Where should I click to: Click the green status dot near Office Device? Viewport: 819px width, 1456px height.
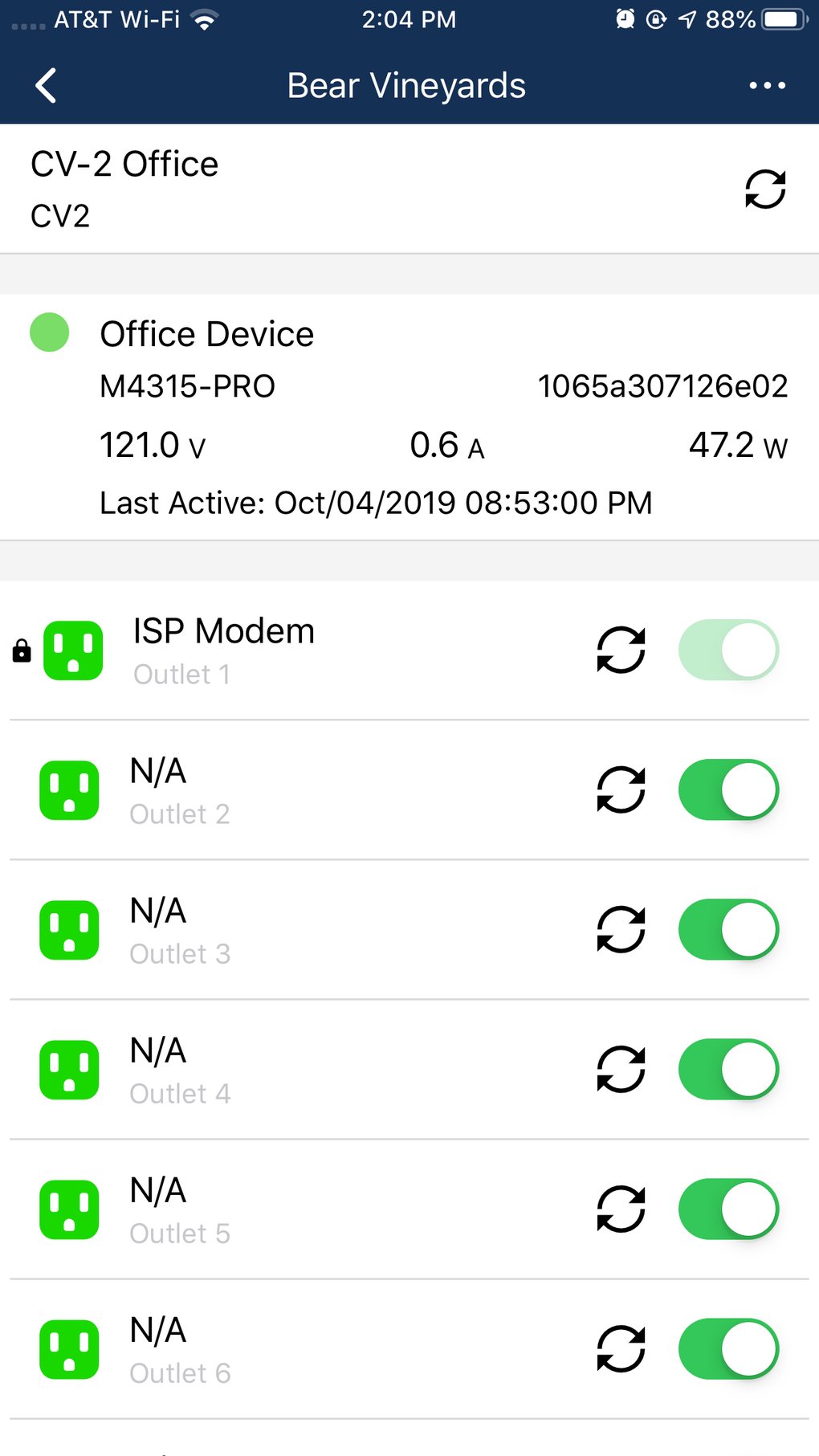tap(49, 332)
